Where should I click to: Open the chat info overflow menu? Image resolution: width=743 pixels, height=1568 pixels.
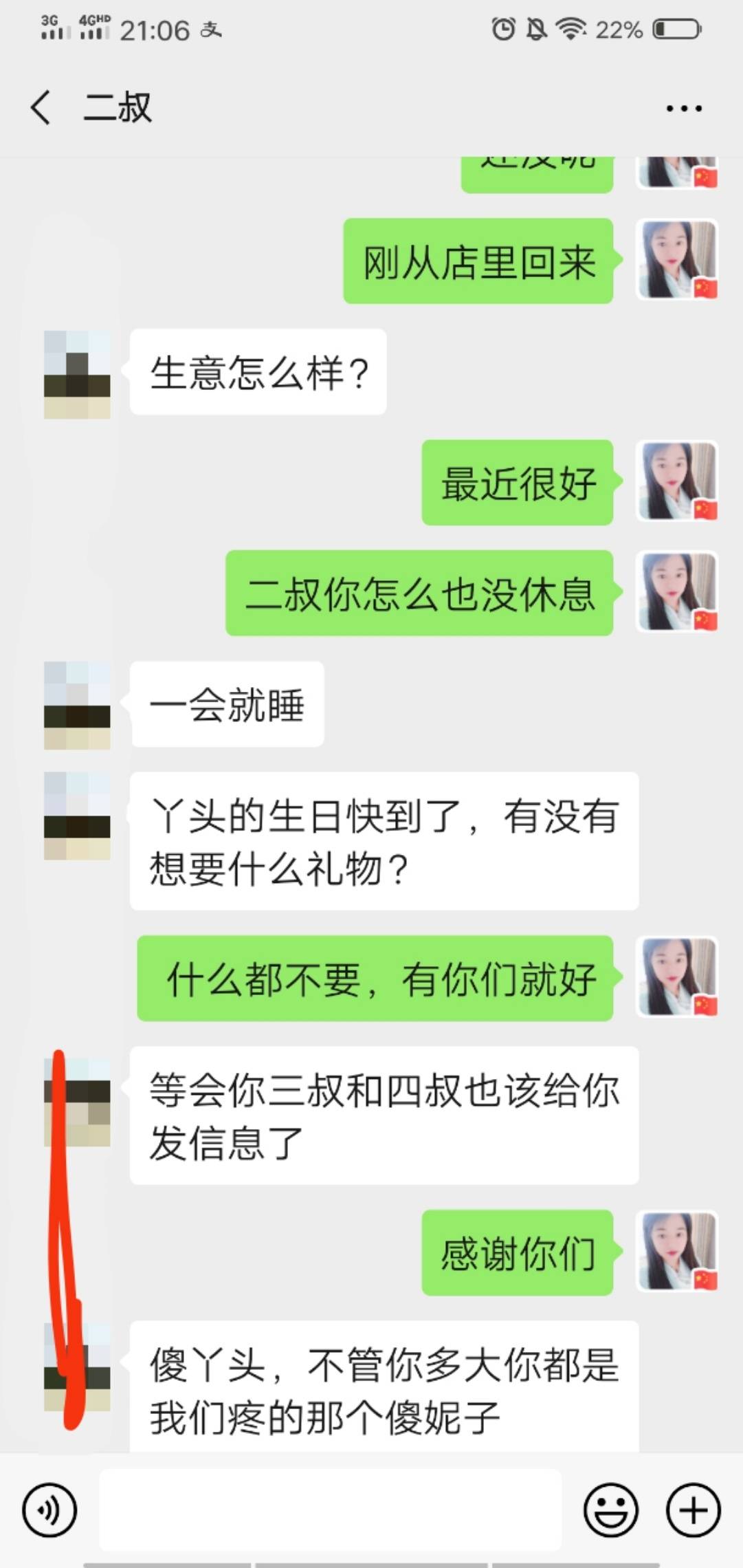coord(683,108)
